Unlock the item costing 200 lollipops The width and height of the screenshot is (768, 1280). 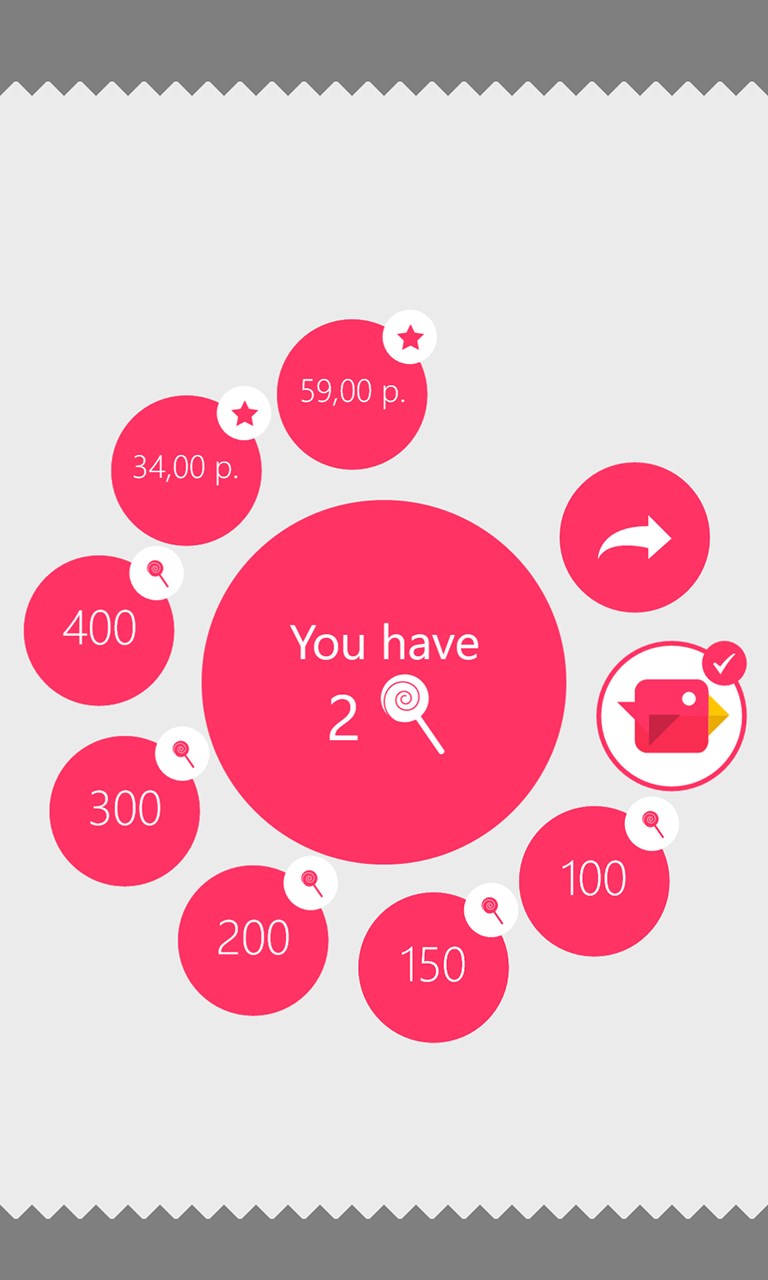(x=253, y=940)
